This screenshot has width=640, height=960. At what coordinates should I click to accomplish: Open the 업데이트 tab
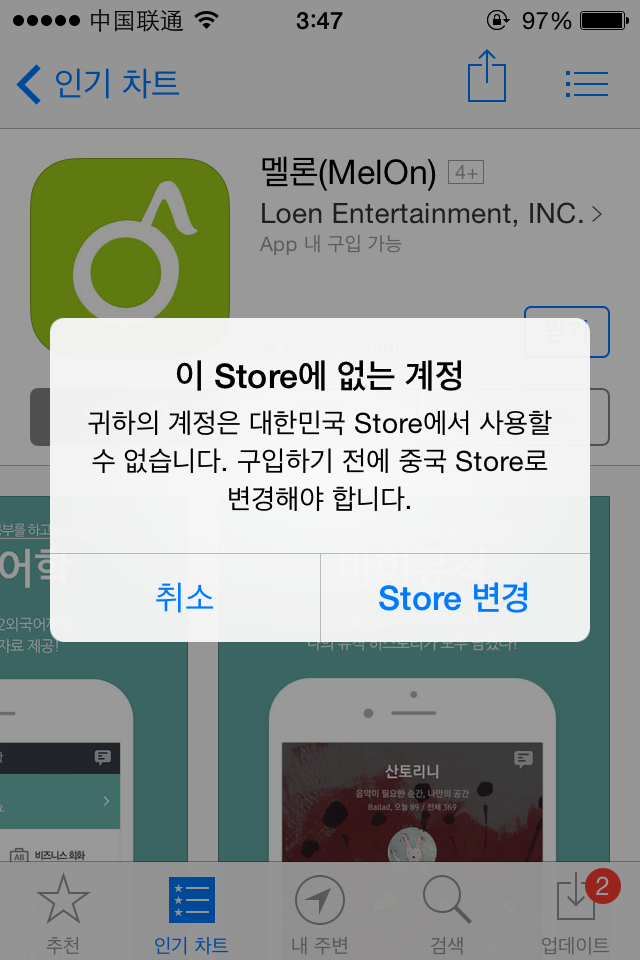[575, 912]
